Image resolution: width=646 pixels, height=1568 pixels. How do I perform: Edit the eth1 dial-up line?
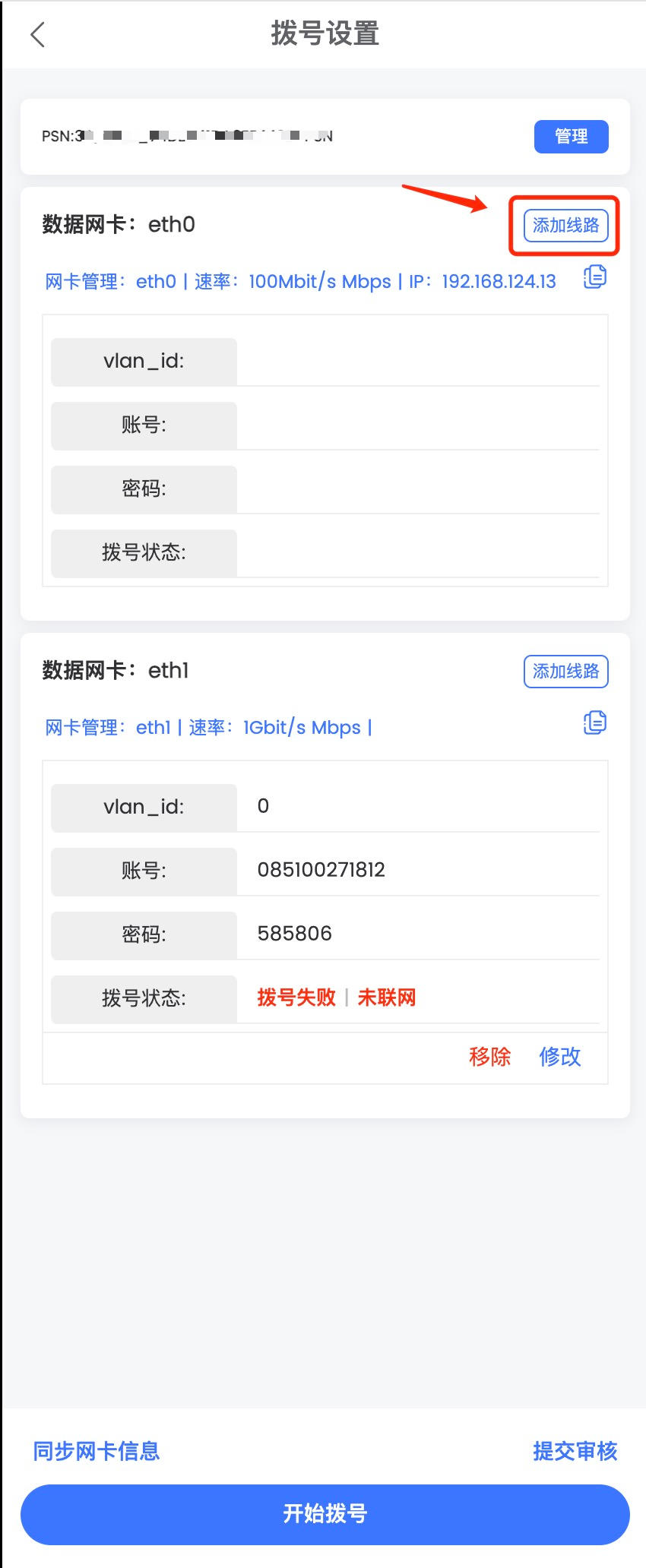coord(559,1057)
